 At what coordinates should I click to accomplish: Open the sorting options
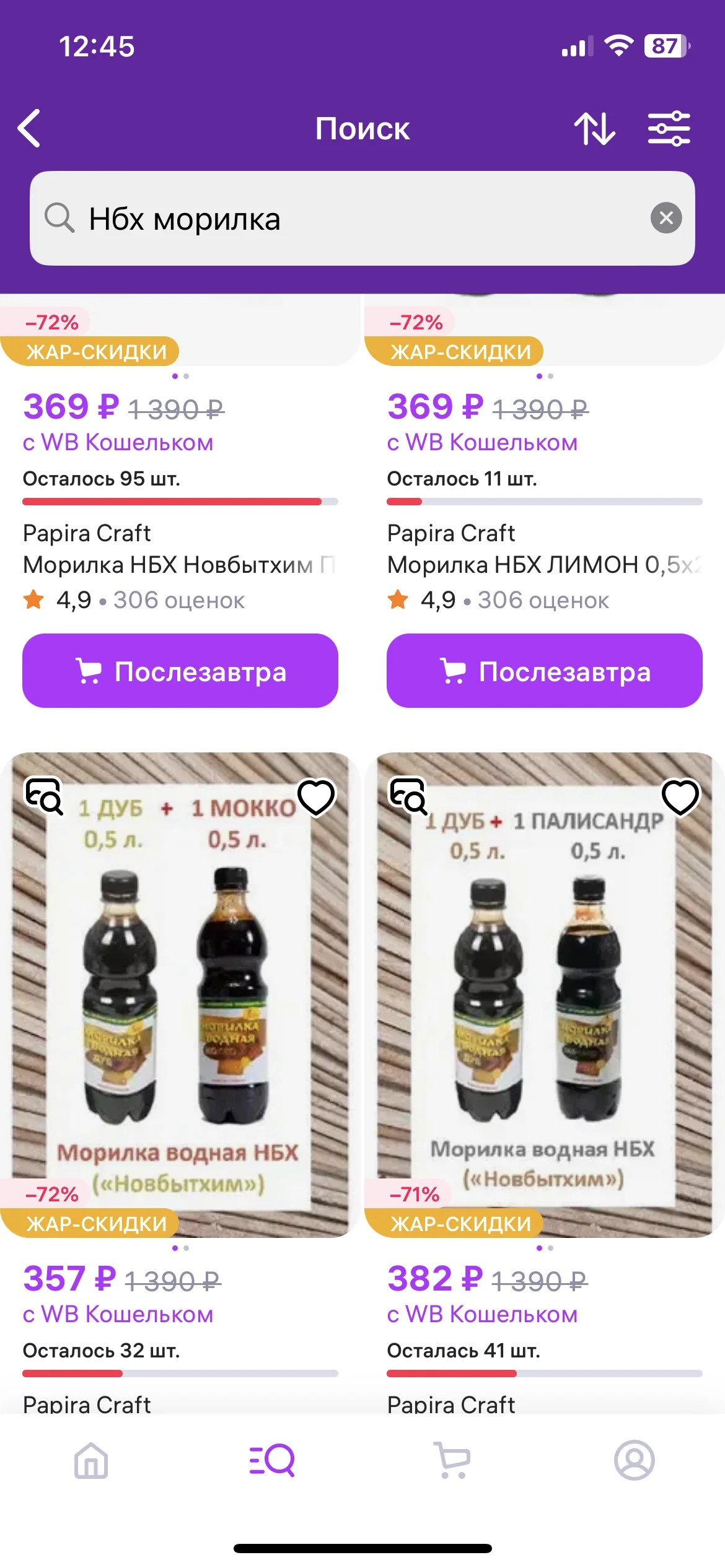coord(594,129)
